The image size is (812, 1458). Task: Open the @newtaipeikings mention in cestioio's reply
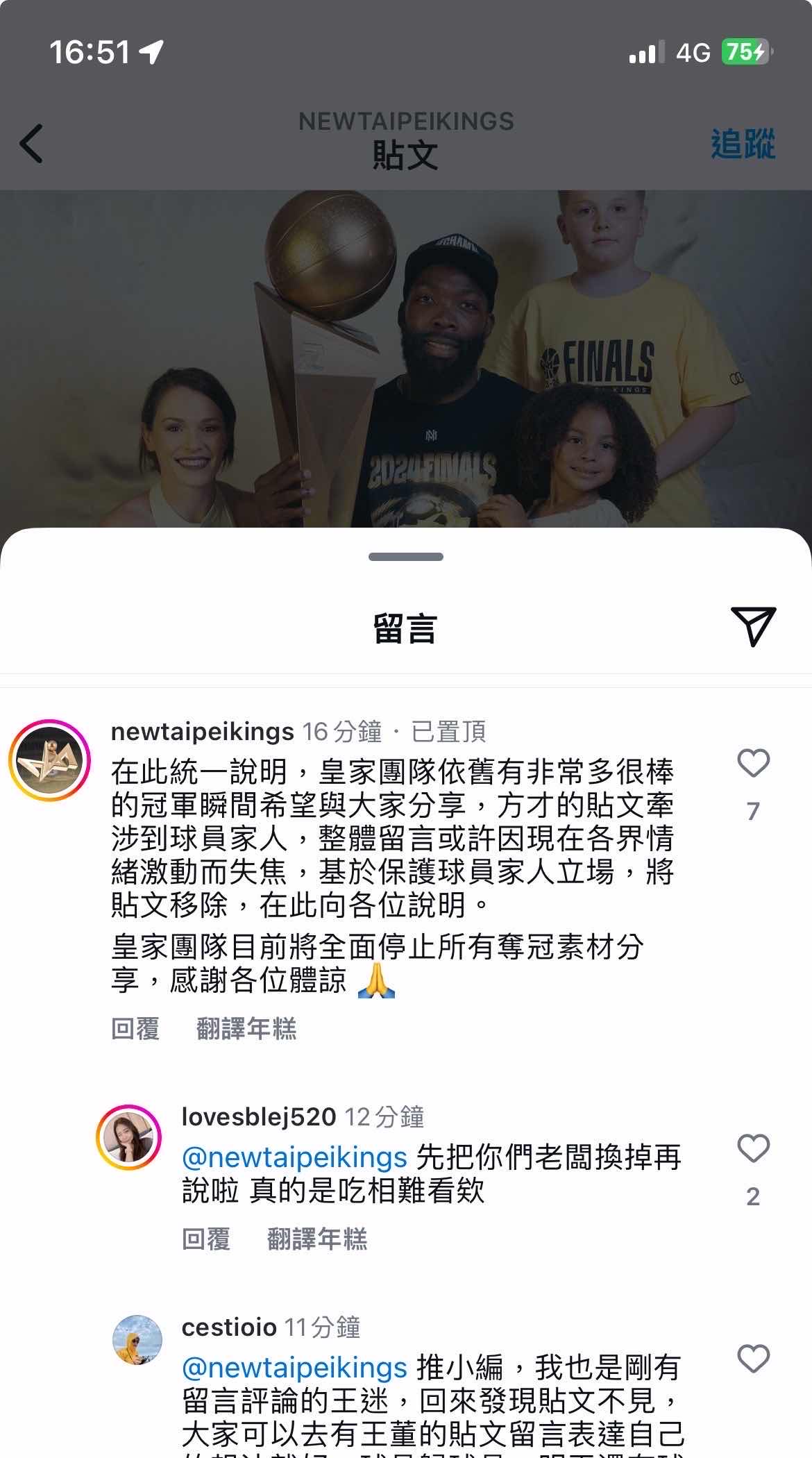coord(294,1367)
